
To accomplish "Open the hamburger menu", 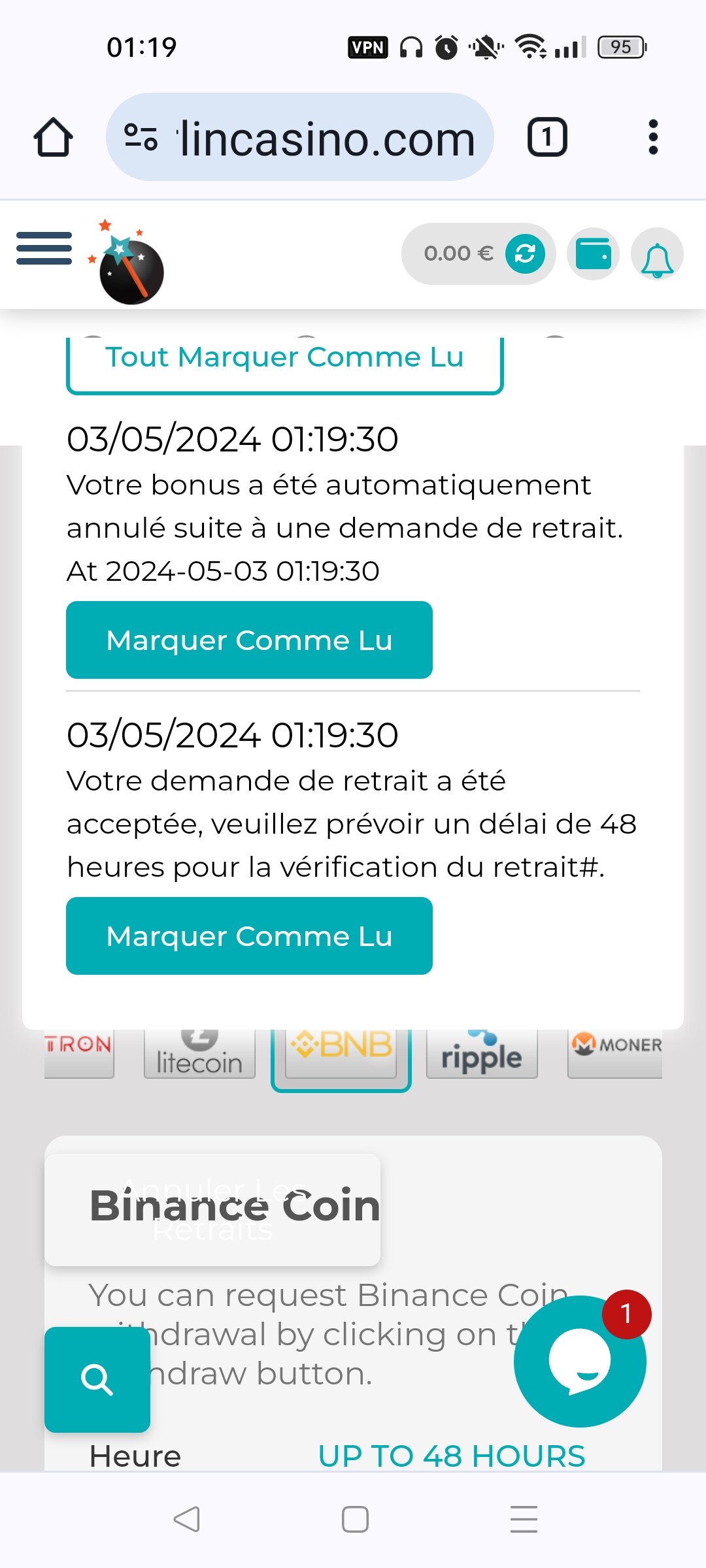I will (x=44, y=248).
